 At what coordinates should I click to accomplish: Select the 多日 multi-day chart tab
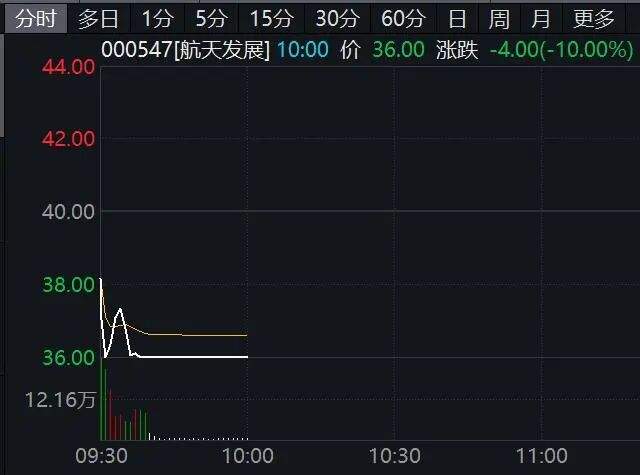(100, 18)
